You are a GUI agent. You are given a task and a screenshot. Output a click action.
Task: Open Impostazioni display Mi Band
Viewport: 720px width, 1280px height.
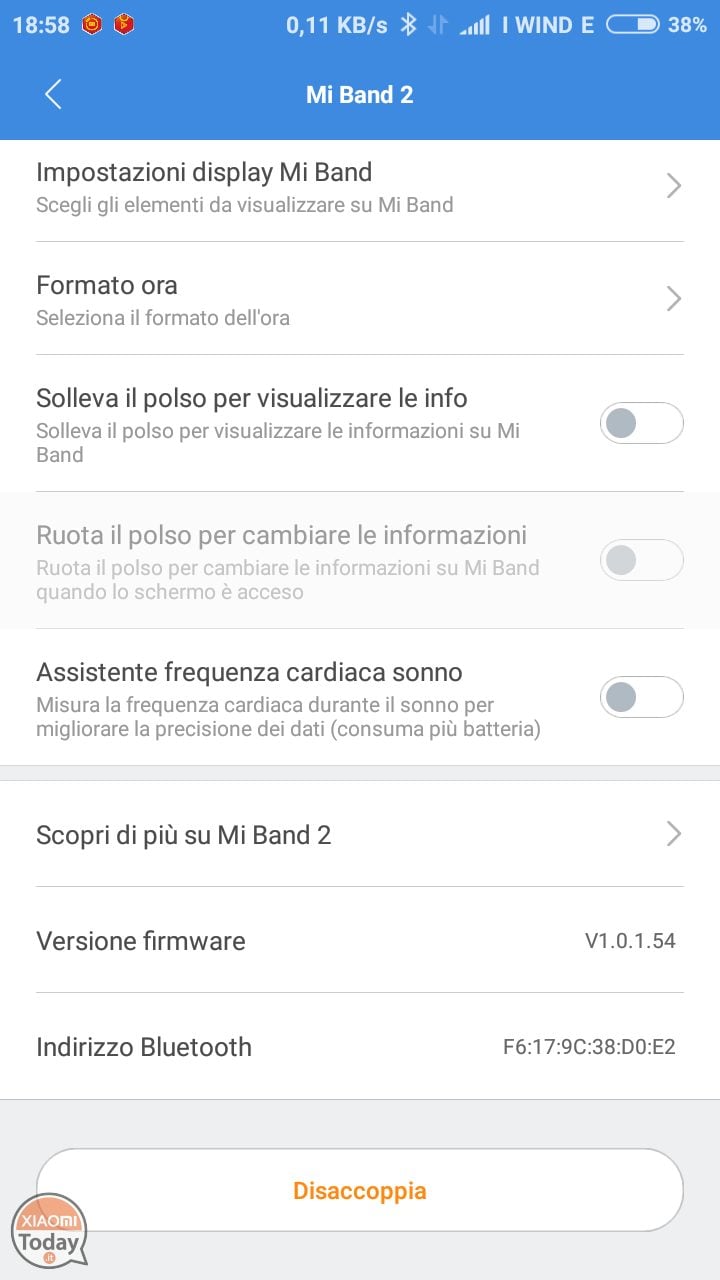360,186
